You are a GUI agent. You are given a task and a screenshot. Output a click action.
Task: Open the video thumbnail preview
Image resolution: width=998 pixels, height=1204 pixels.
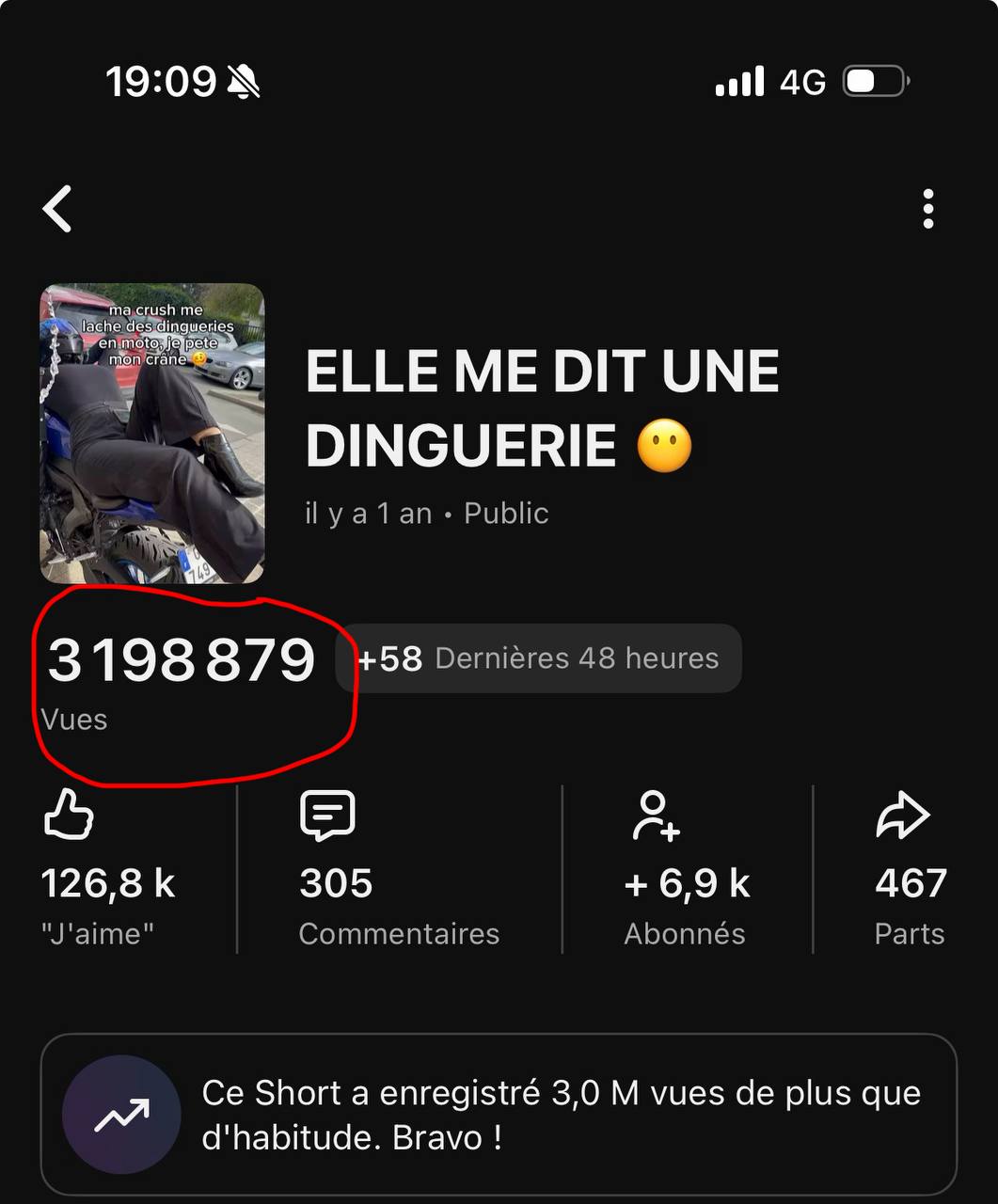click(152, 432)
